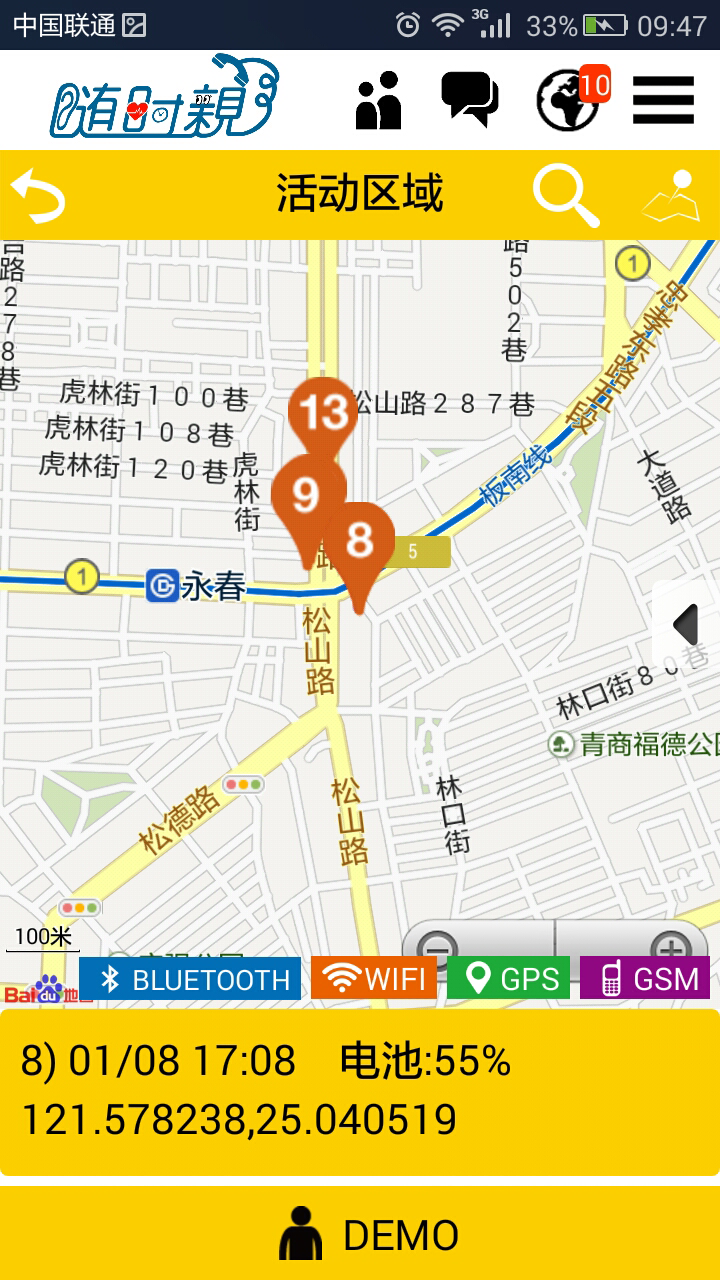The image size is (720, 1280).
Task: Toggle the WIFI filter
Action: tap(374, 978)
